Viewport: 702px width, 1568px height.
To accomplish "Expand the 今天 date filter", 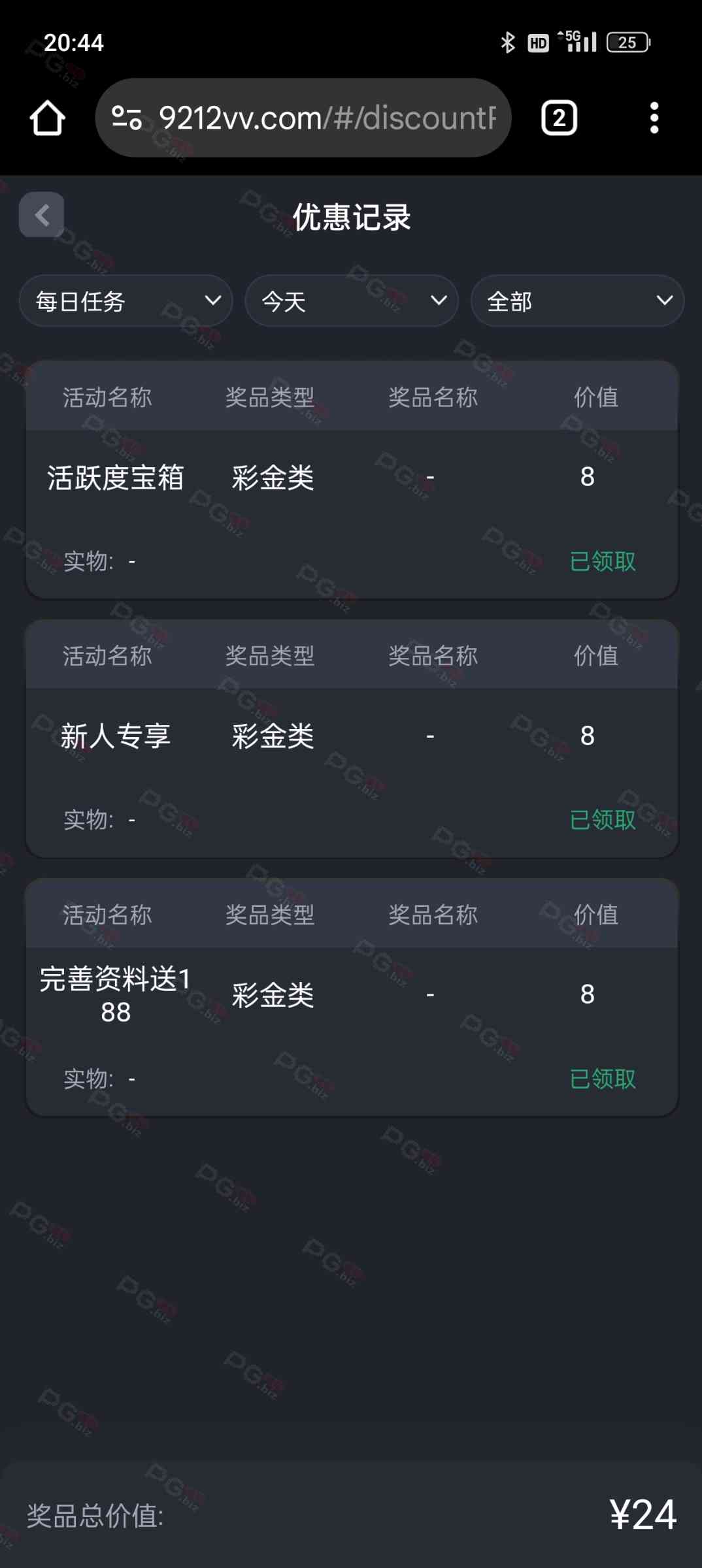I will (x=352, y=301).
